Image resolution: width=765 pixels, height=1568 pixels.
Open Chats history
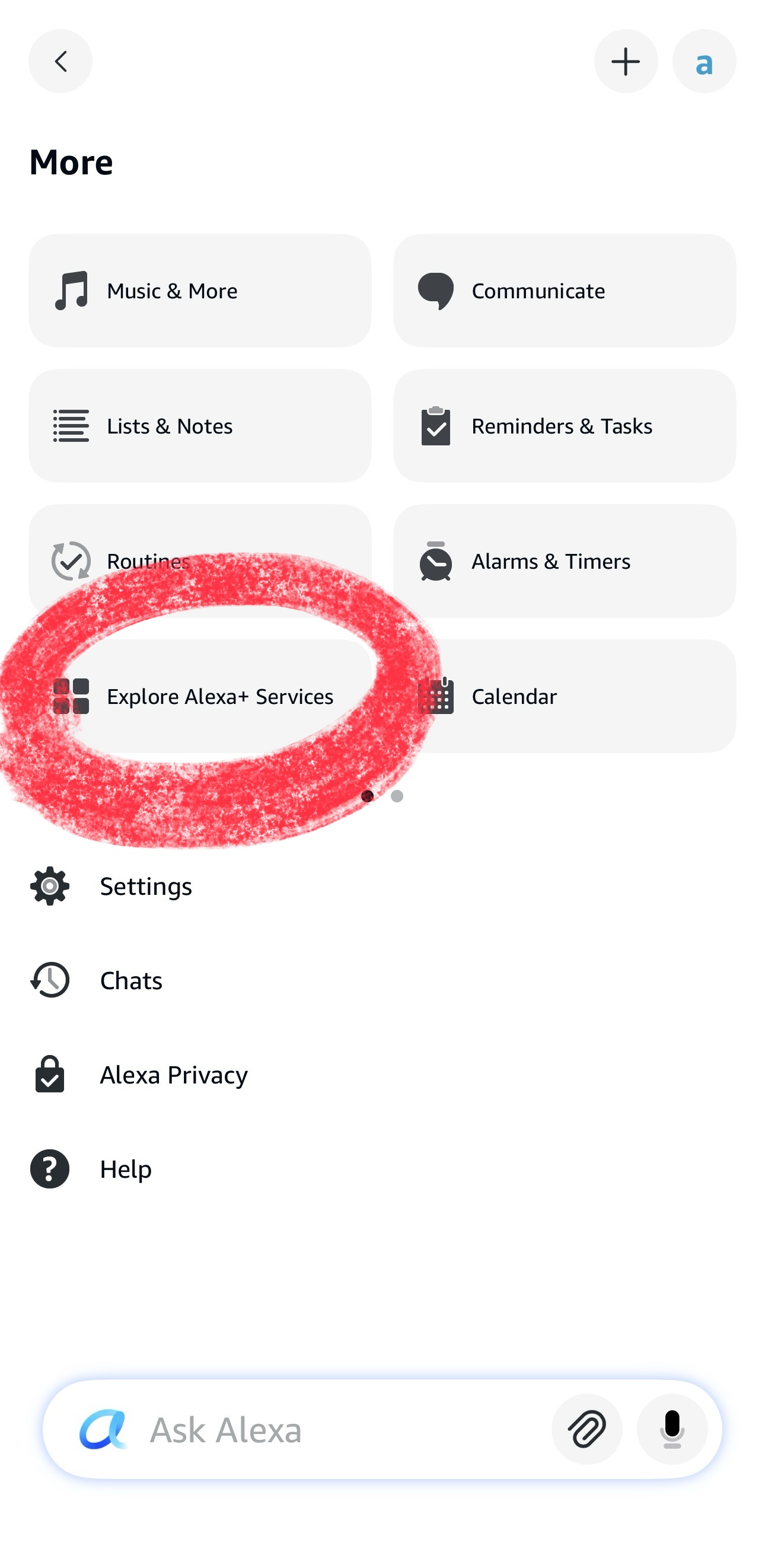point(131,981)
